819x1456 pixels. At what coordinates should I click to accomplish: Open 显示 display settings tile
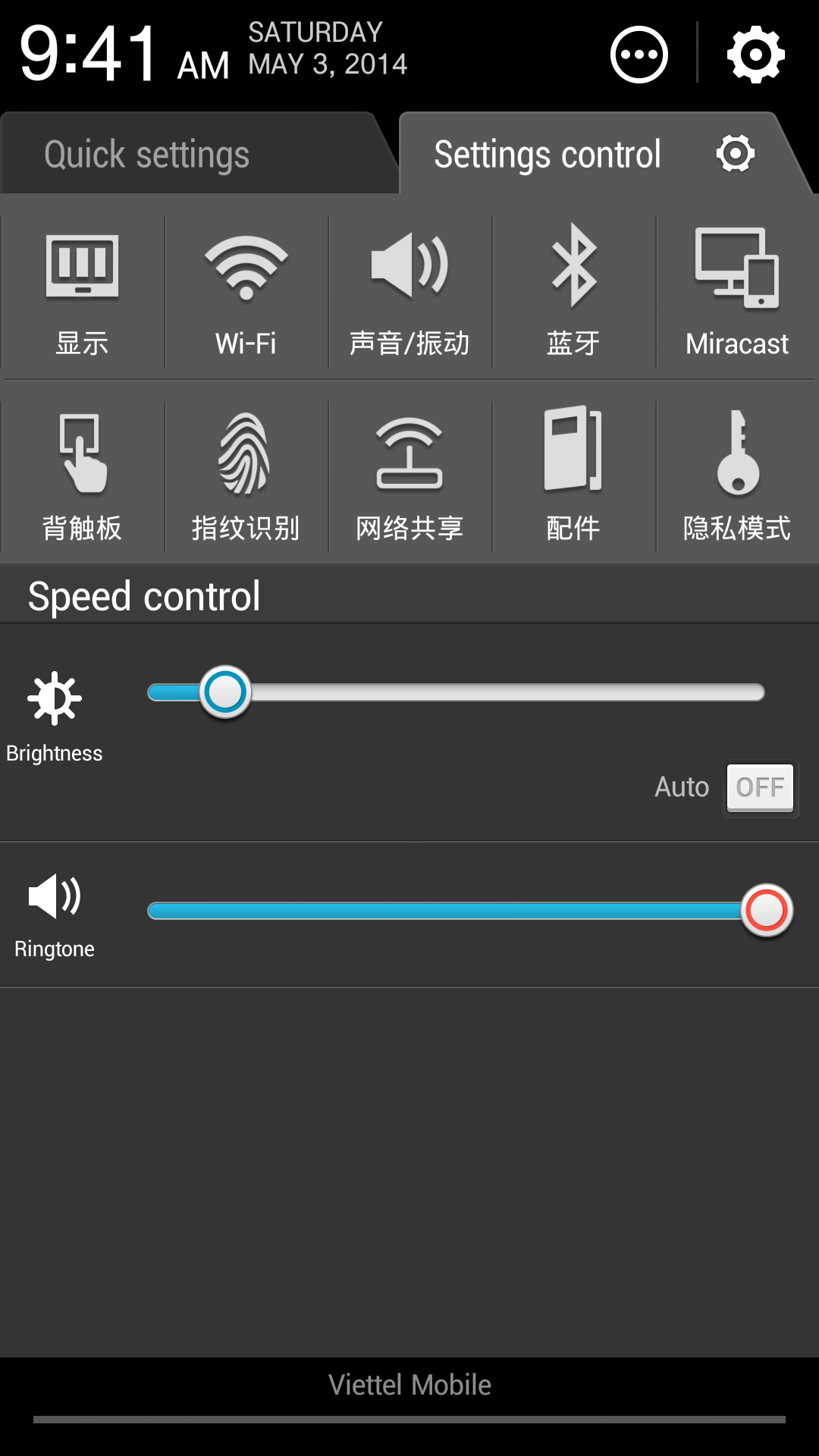point(82,292)
